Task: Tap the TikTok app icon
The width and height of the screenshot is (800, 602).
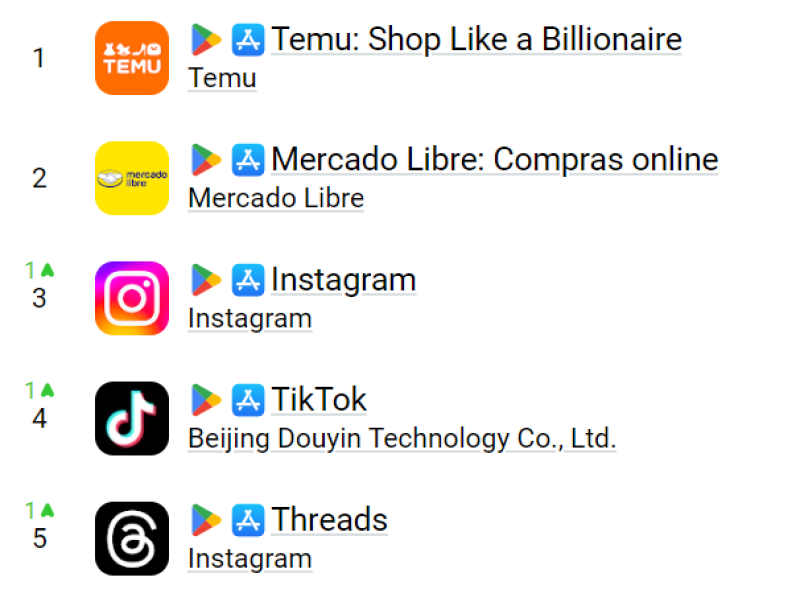Action: pos(132,418)
